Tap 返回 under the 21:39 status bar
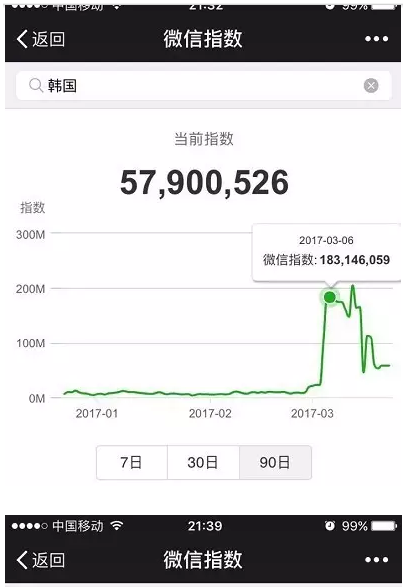 40,560
